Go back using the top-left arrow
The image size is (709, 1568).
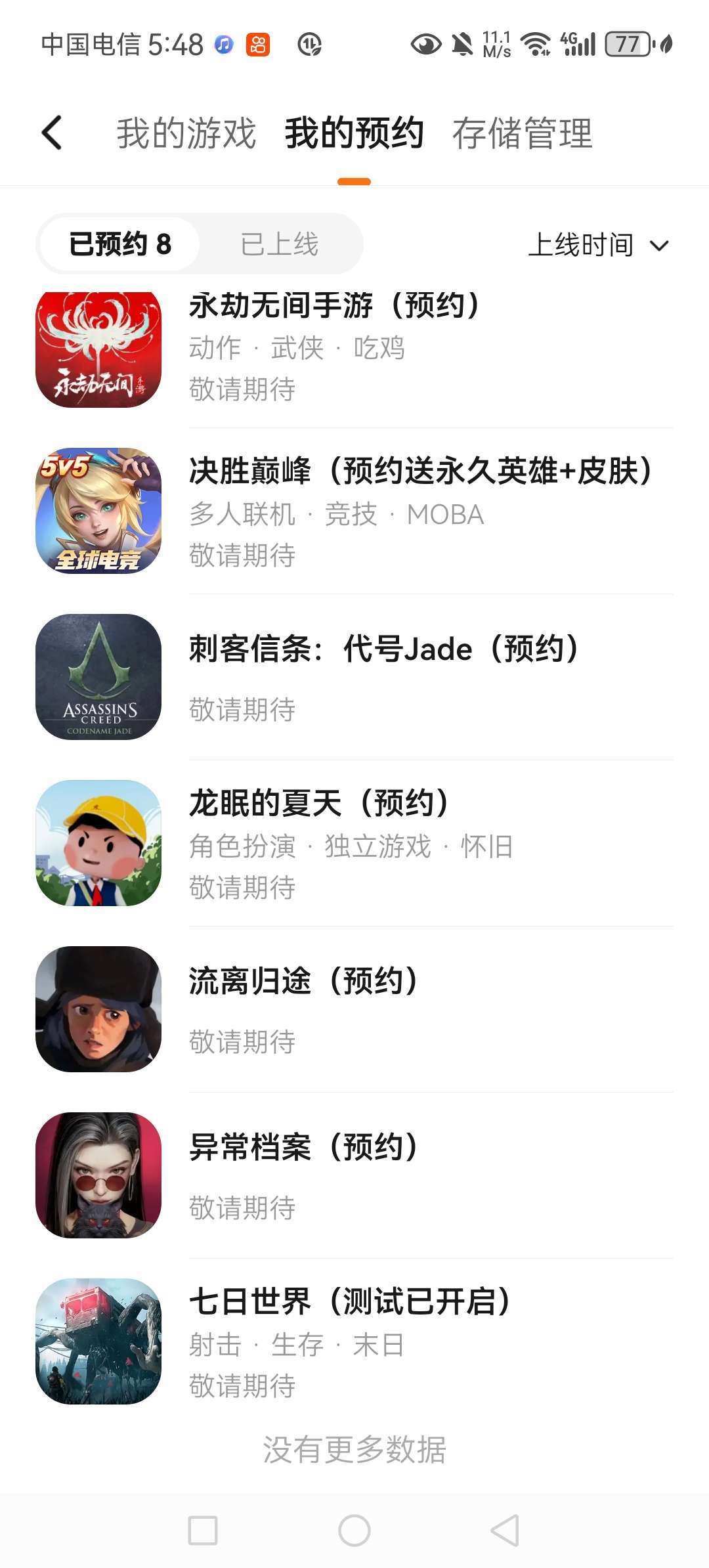[x=52, y=133]
